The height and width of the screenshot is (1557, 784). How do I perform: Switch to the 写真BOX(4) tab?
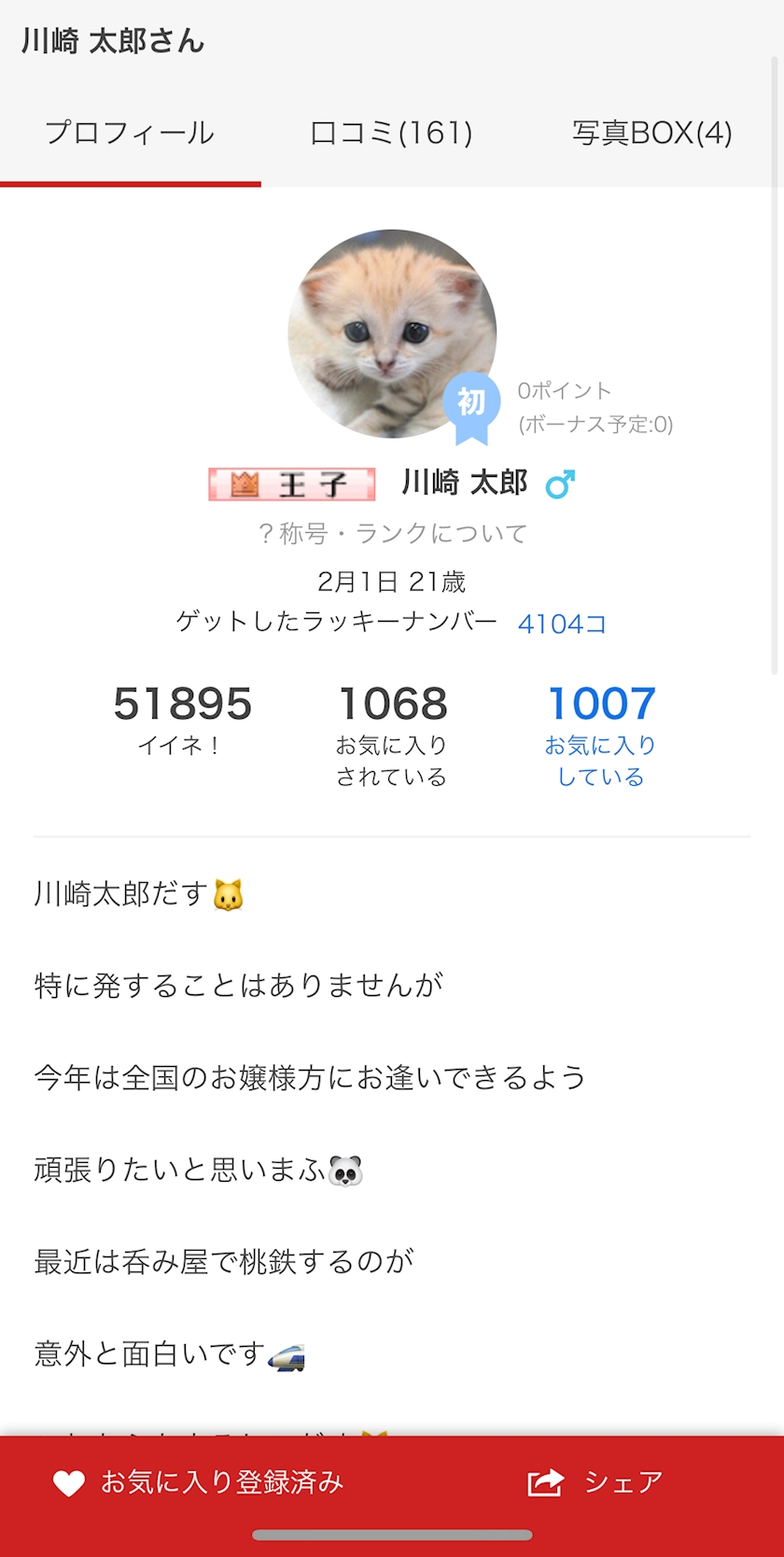tap(651, 133)
